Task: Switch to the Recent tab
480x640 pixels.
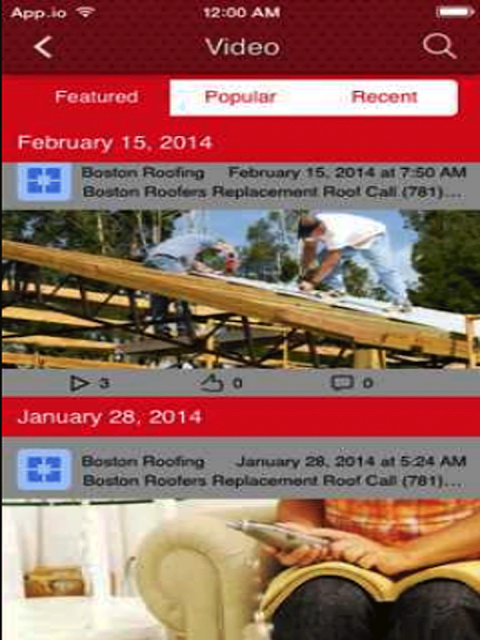Action: [x=384, y=97]
